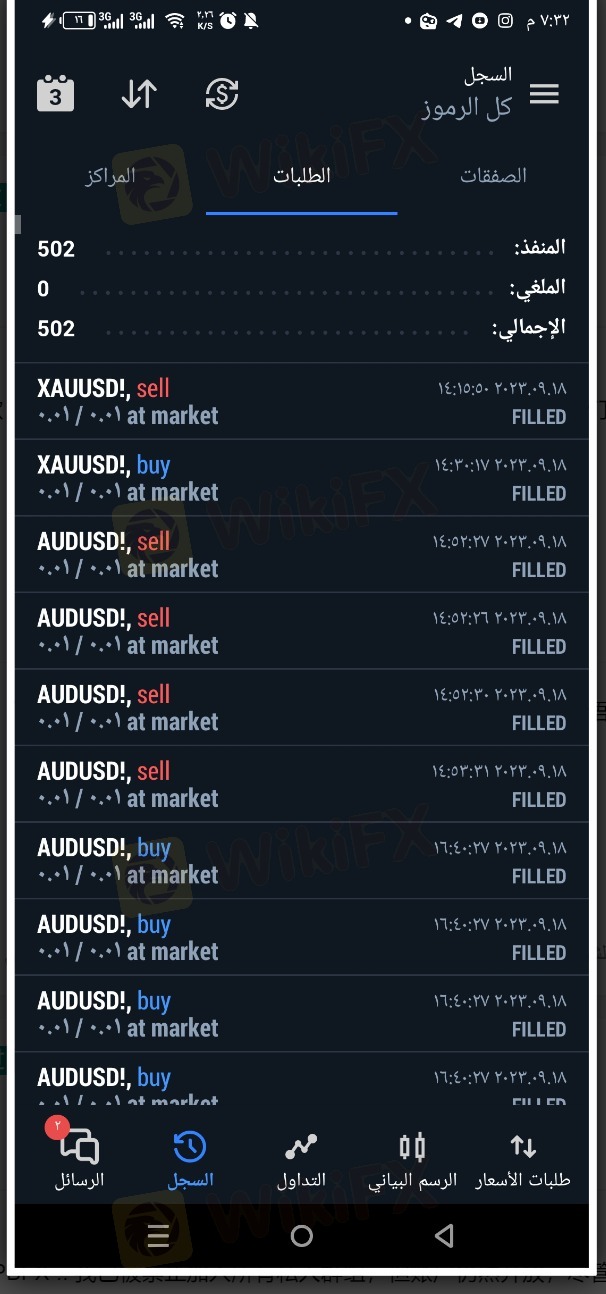Tap the system back button
The image size is (606, 1294).
pyautogui.click(x=445, y=1236)
